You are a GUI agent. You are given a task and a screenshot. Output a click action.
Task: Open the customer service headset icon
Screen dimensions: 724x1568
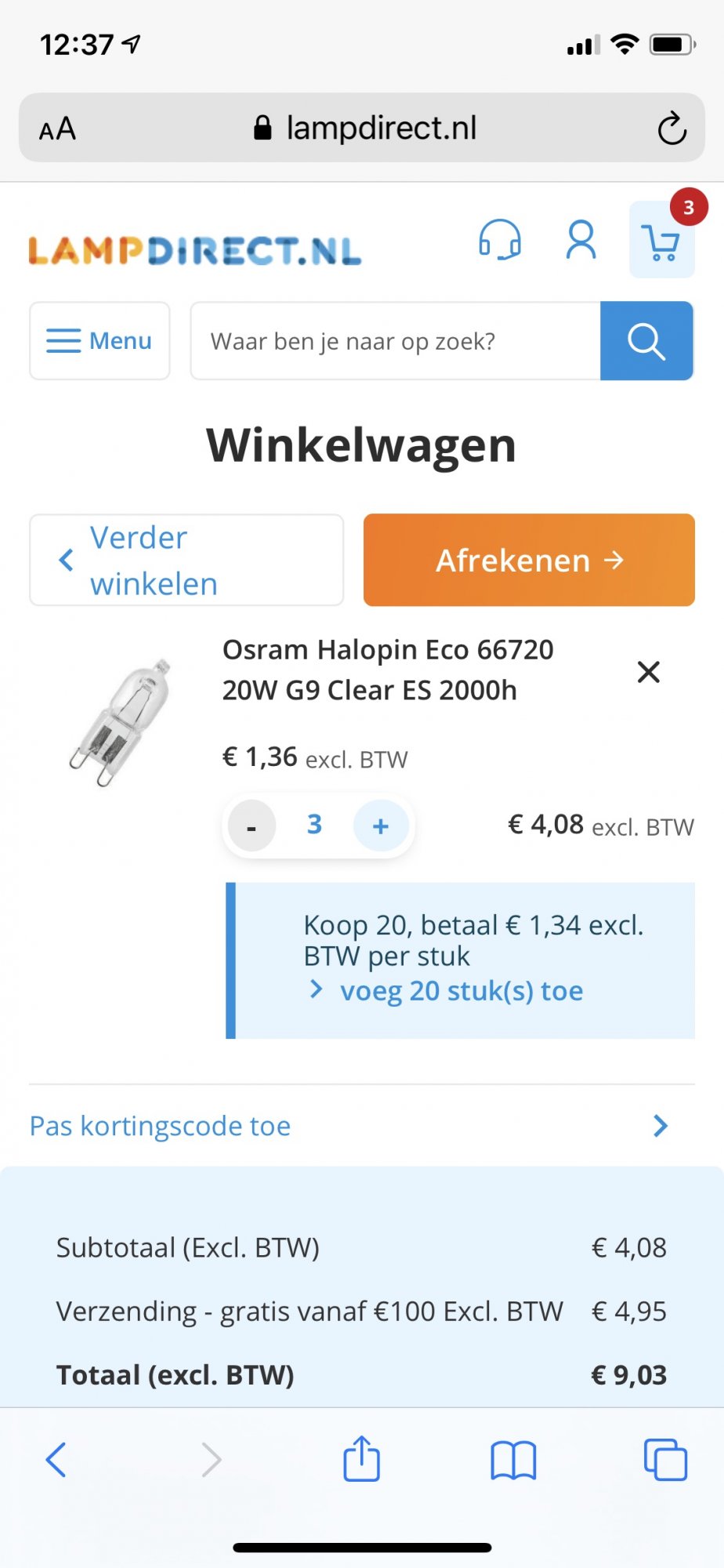tap(500, 239)
